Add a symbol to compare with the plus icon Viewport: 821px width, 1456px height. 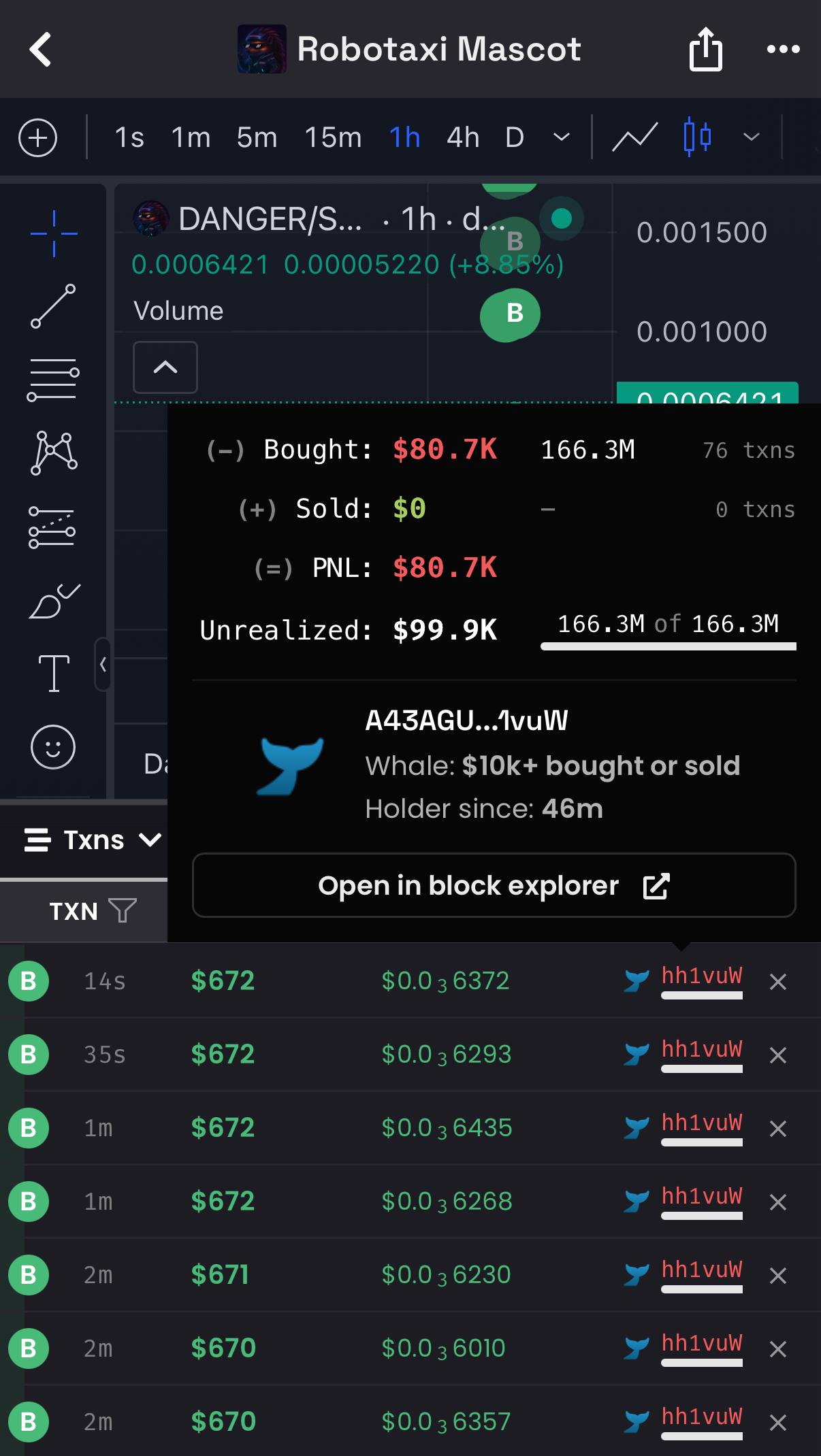(x=37, y=138)
